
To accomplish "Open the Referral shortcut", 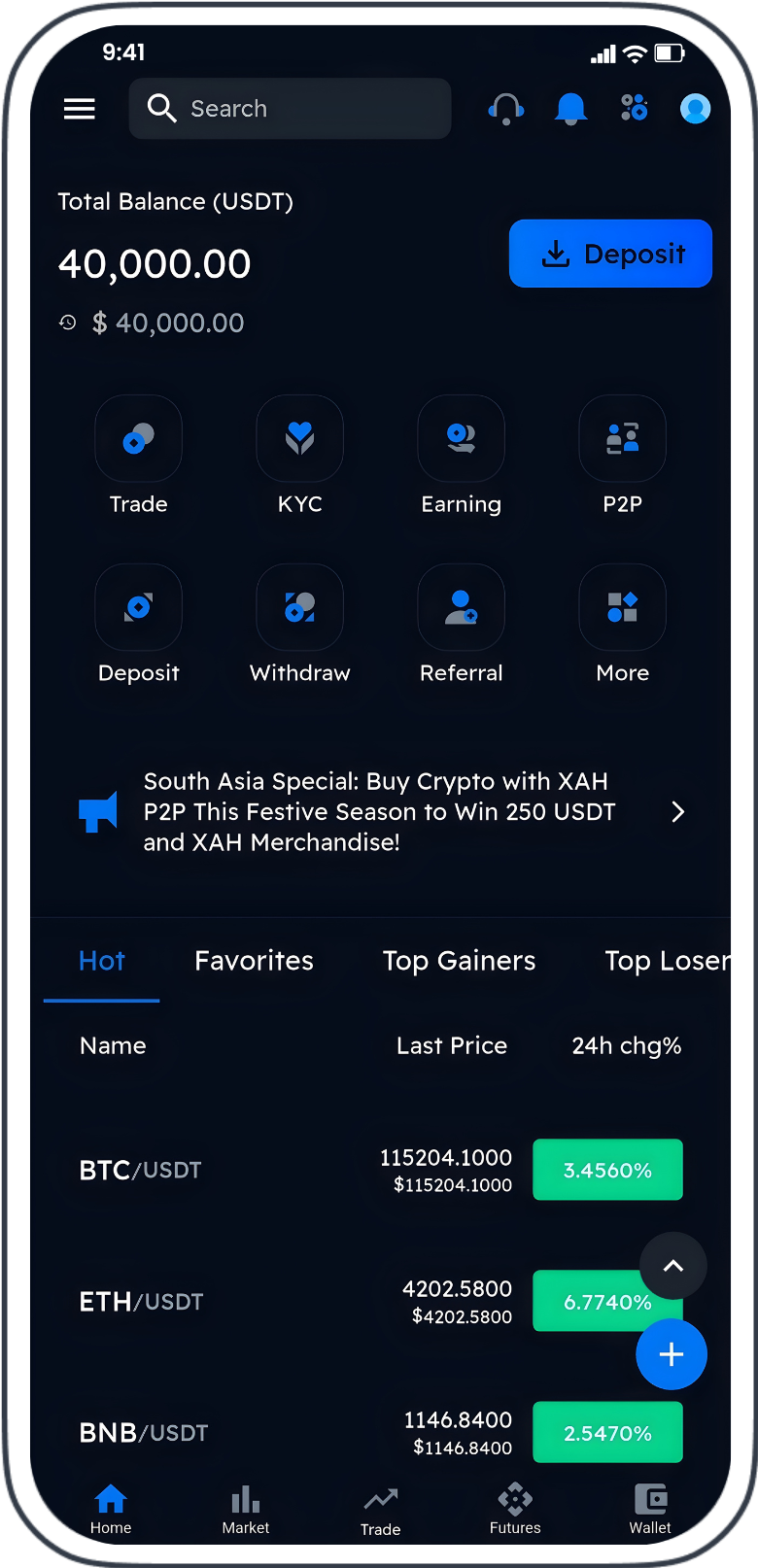I will 461,608.
